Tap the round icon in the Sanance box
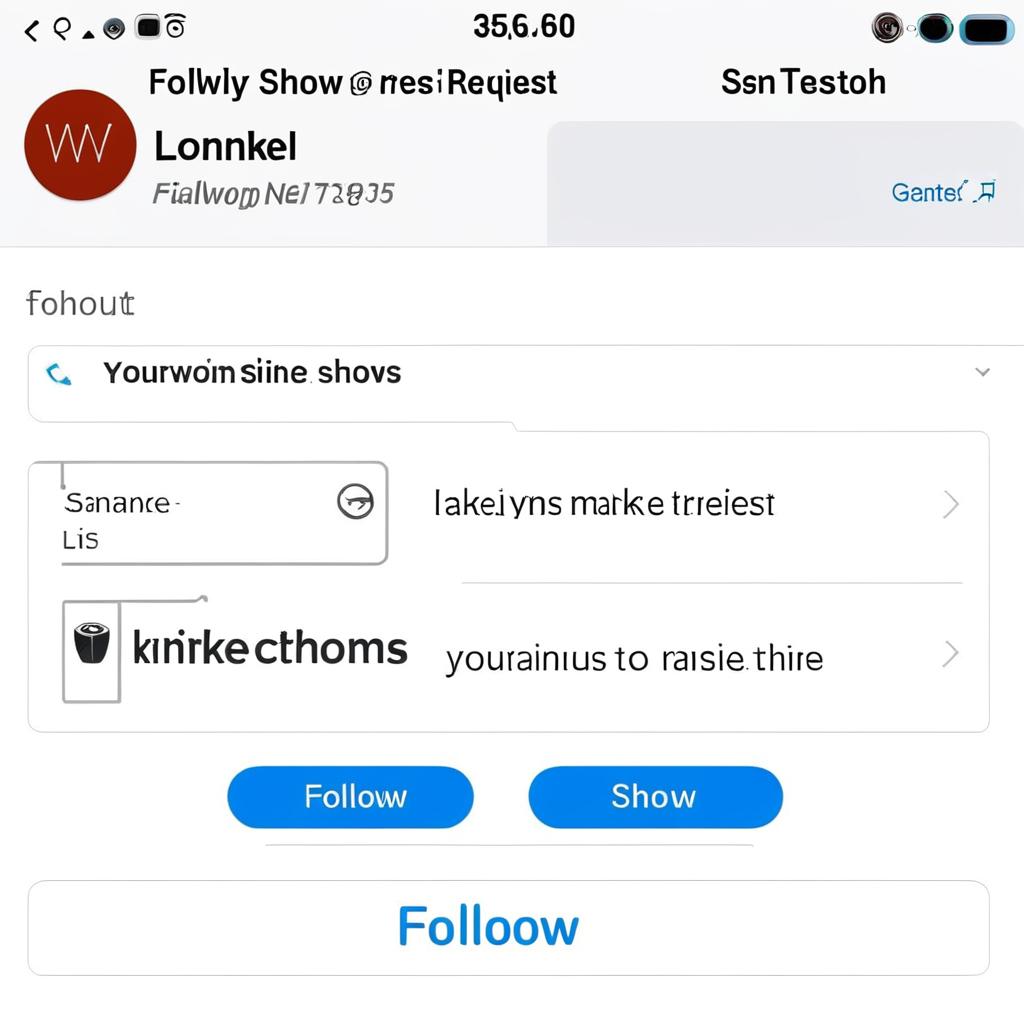The height and width of the screenshot is (1024, 1024). coord(355,500)
